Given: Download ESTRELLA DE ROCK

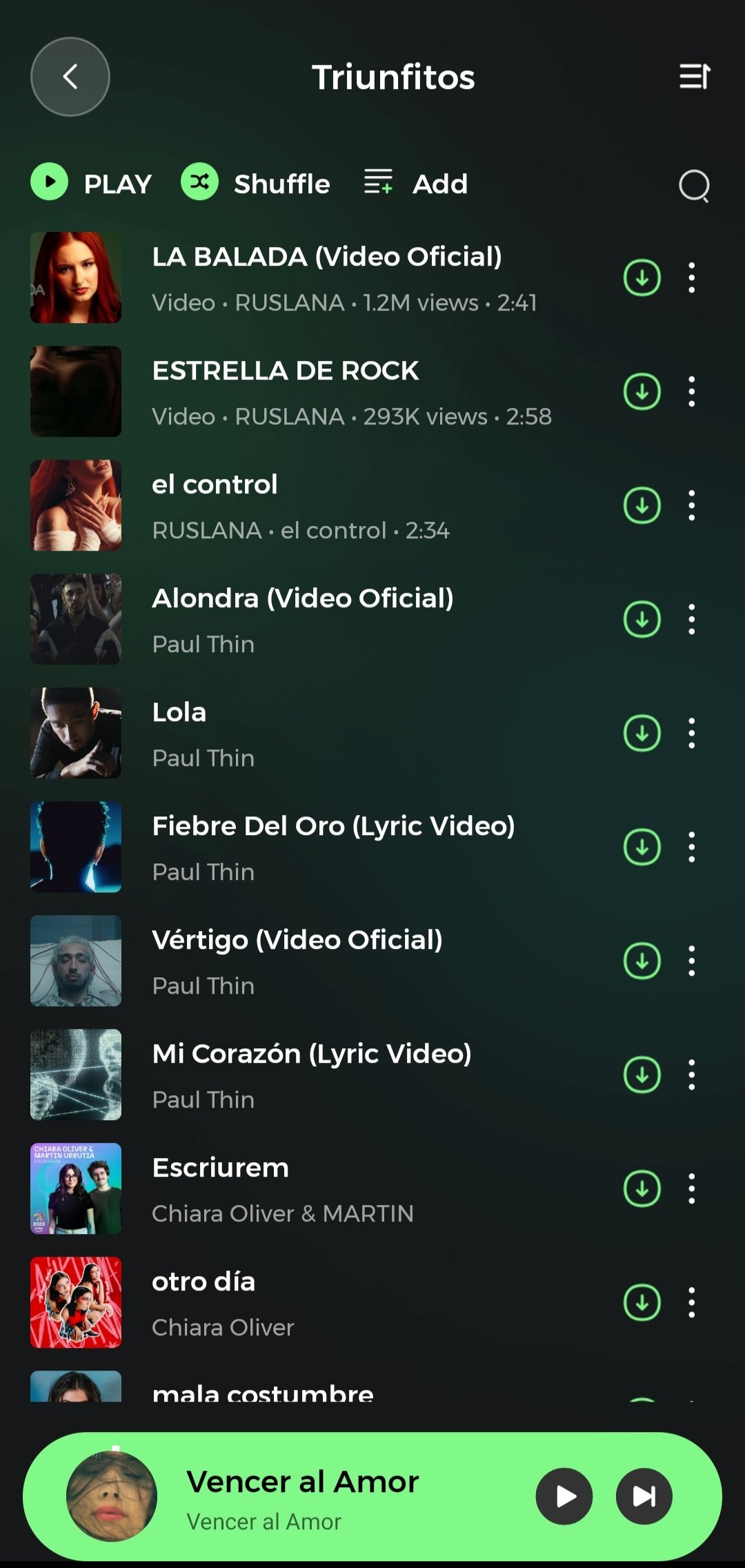Looking at the screenshot, I should click(642, 391).
